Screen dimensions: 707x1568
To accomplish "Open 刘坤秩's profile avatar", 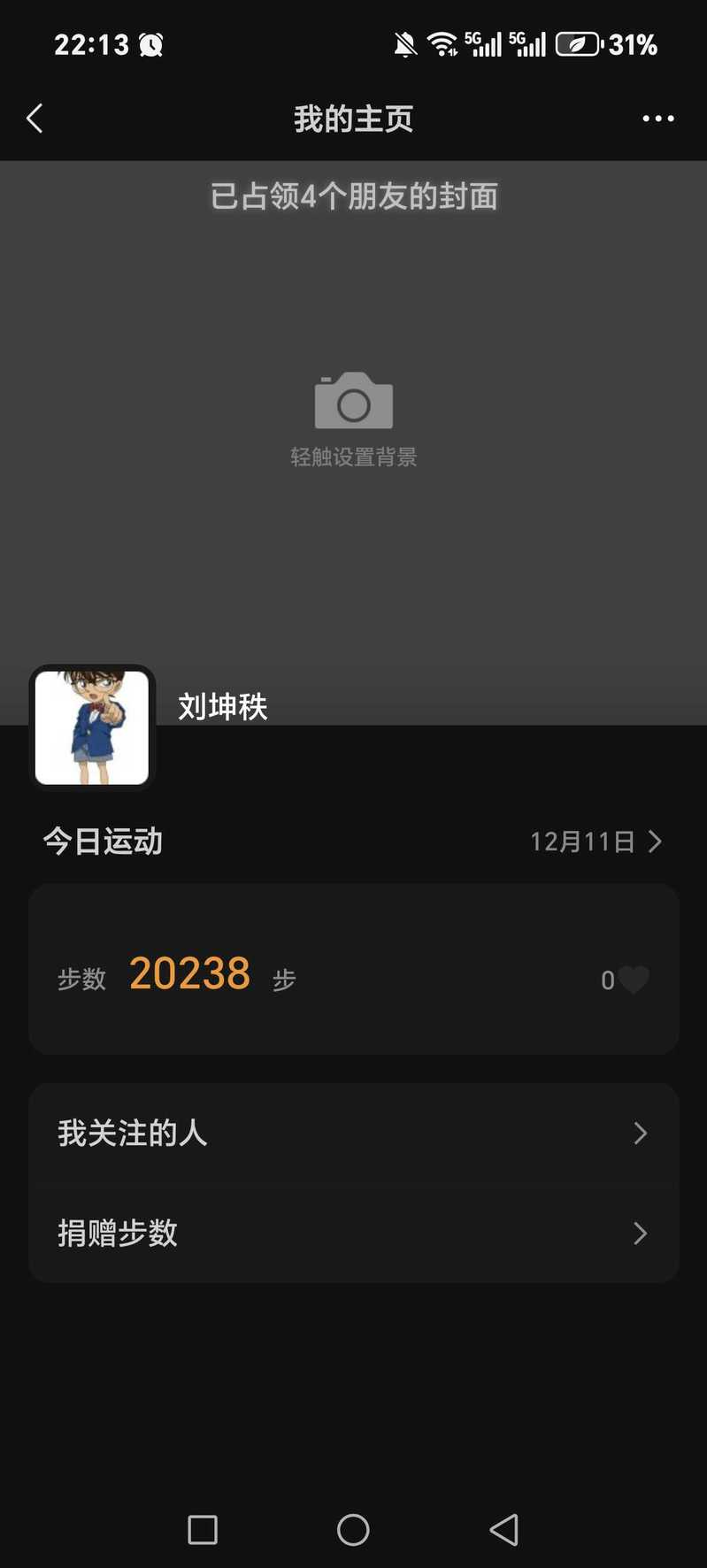I will [x=92, y=727].
